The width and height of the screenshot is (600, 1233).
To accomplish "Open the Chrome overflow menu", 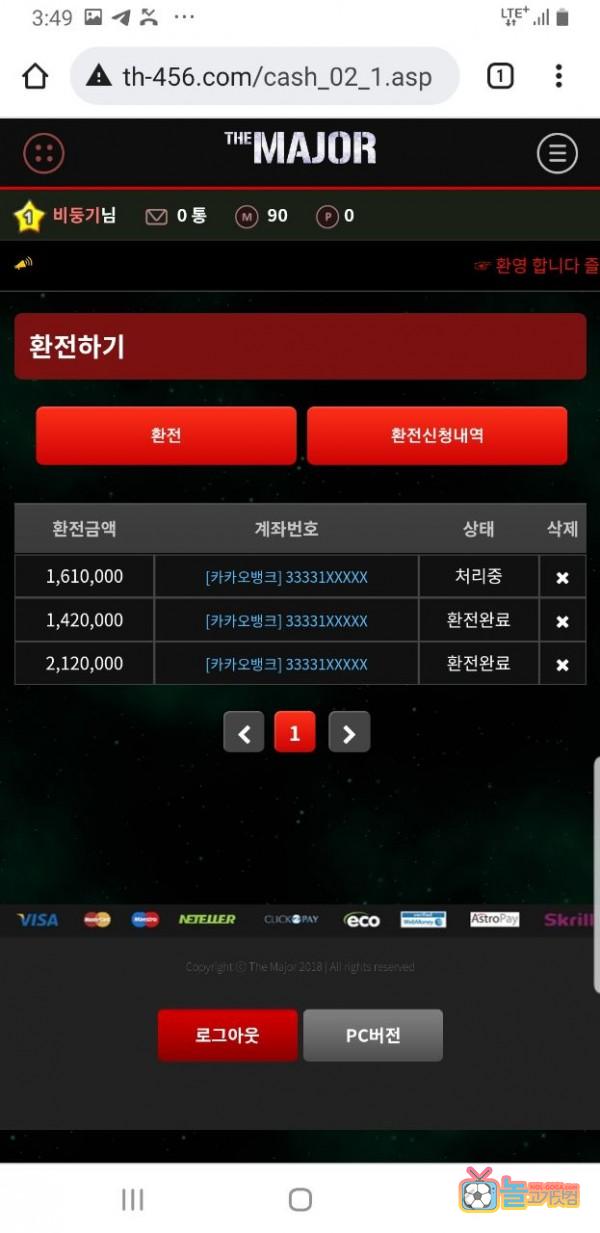I will [558, 76].
